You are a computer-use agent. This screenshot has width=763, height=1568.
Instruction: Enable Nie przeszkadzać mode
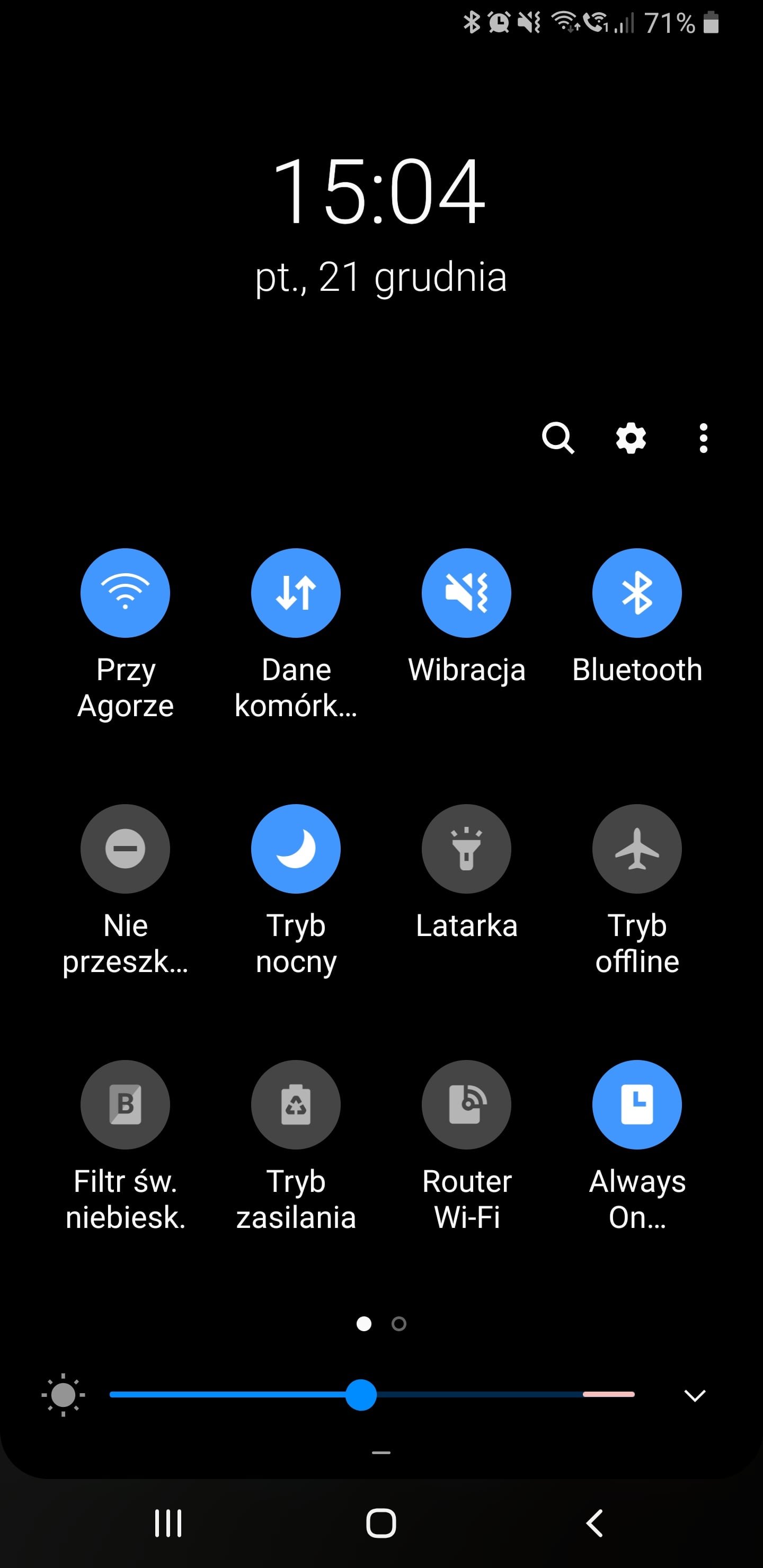[126, 849]
